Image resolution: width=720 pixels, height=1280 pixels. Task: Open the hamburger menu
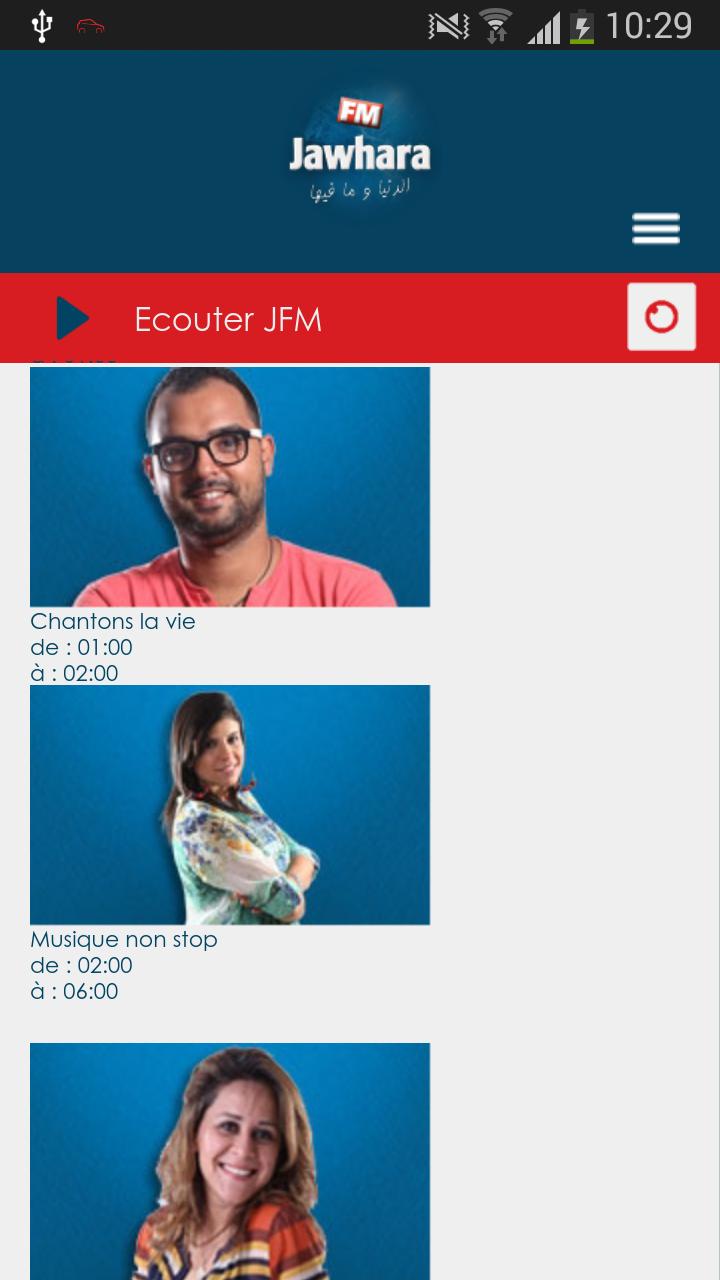tap(656, 229)
